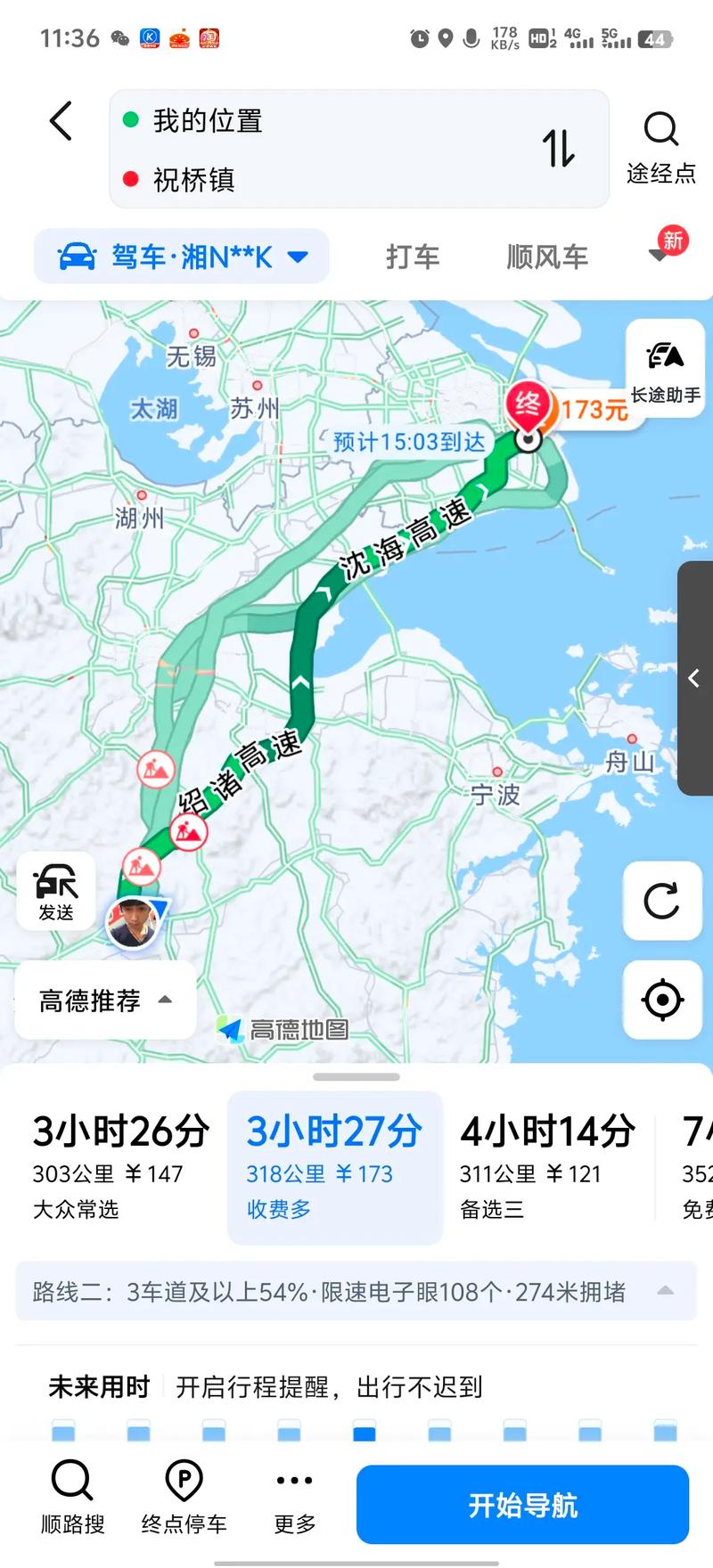Switch to the 打车 tab

[412, 256]
